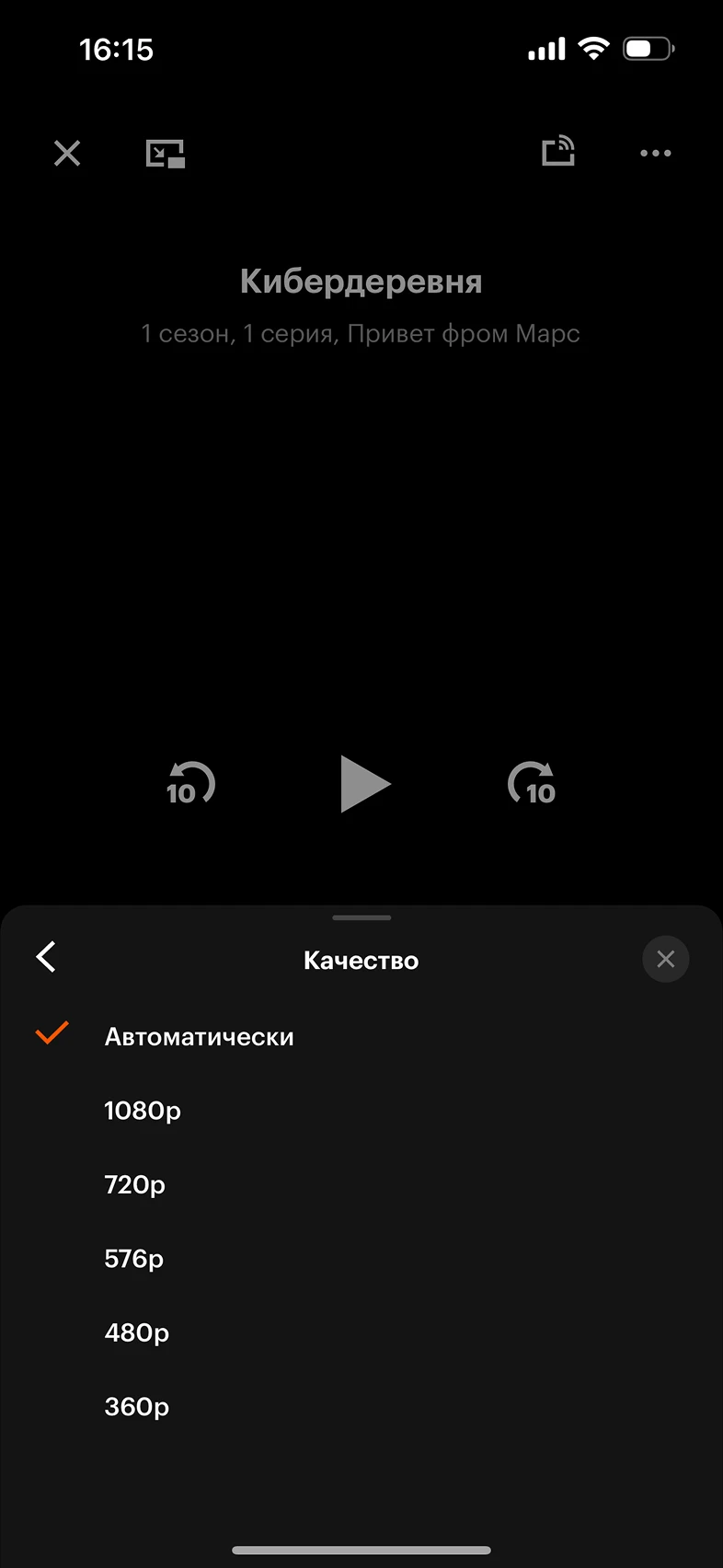Close the quality sheet with the X button

(x=666, y=959)
